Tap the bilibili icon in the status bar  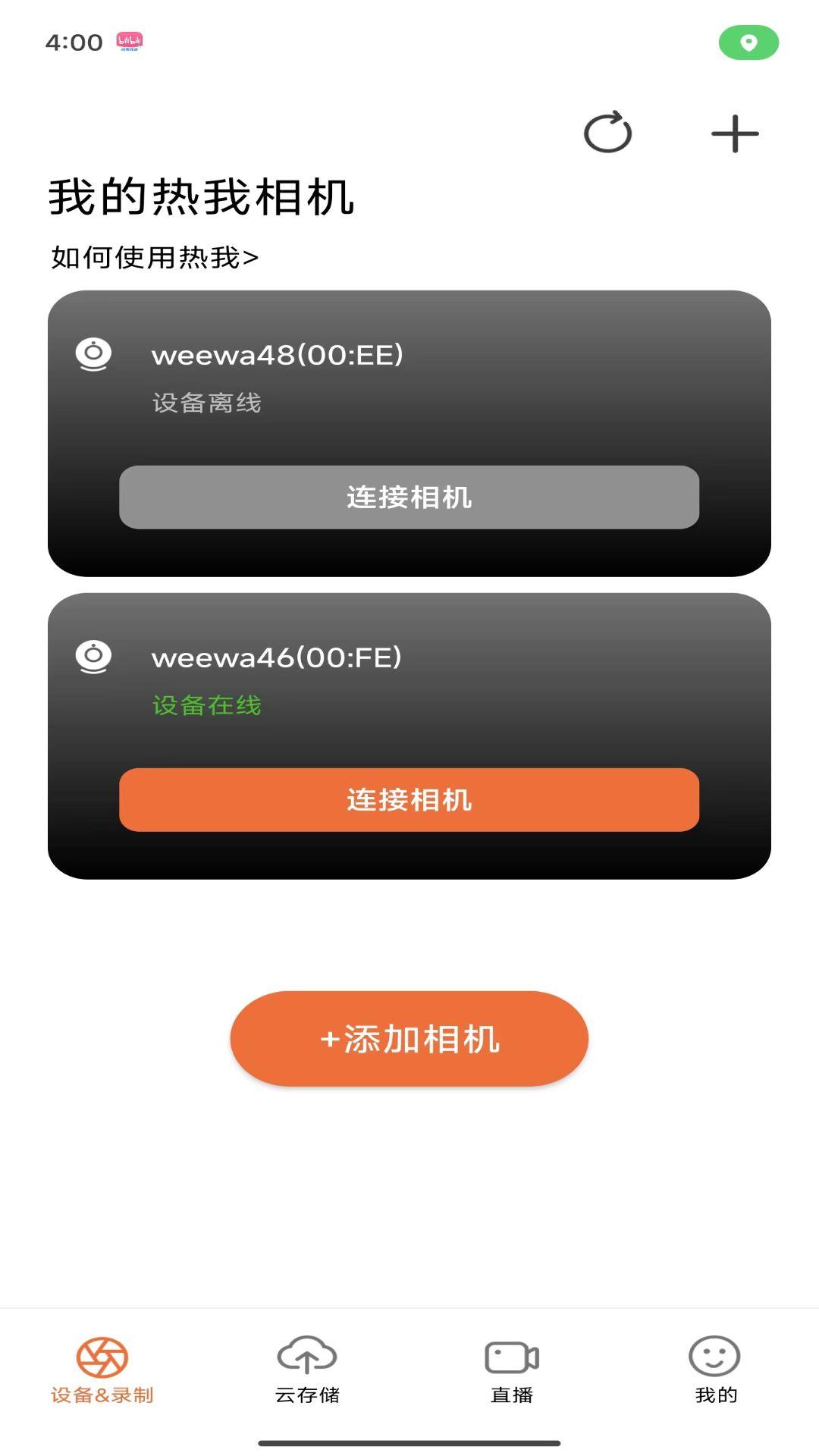click(x=129, y=43)
